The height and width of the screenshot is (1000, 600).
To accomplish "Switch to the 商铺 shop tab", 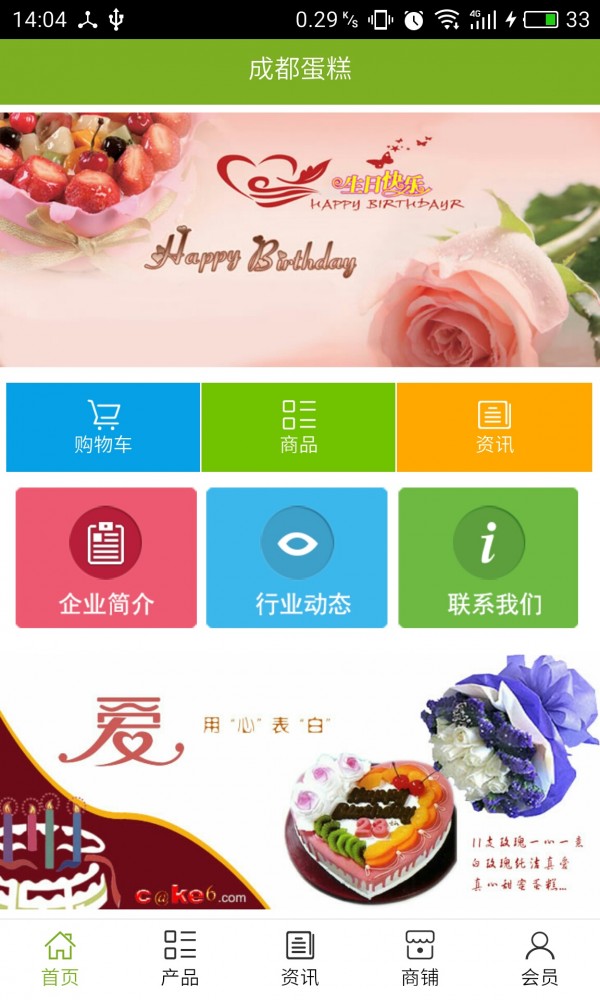I will [420, 959].
